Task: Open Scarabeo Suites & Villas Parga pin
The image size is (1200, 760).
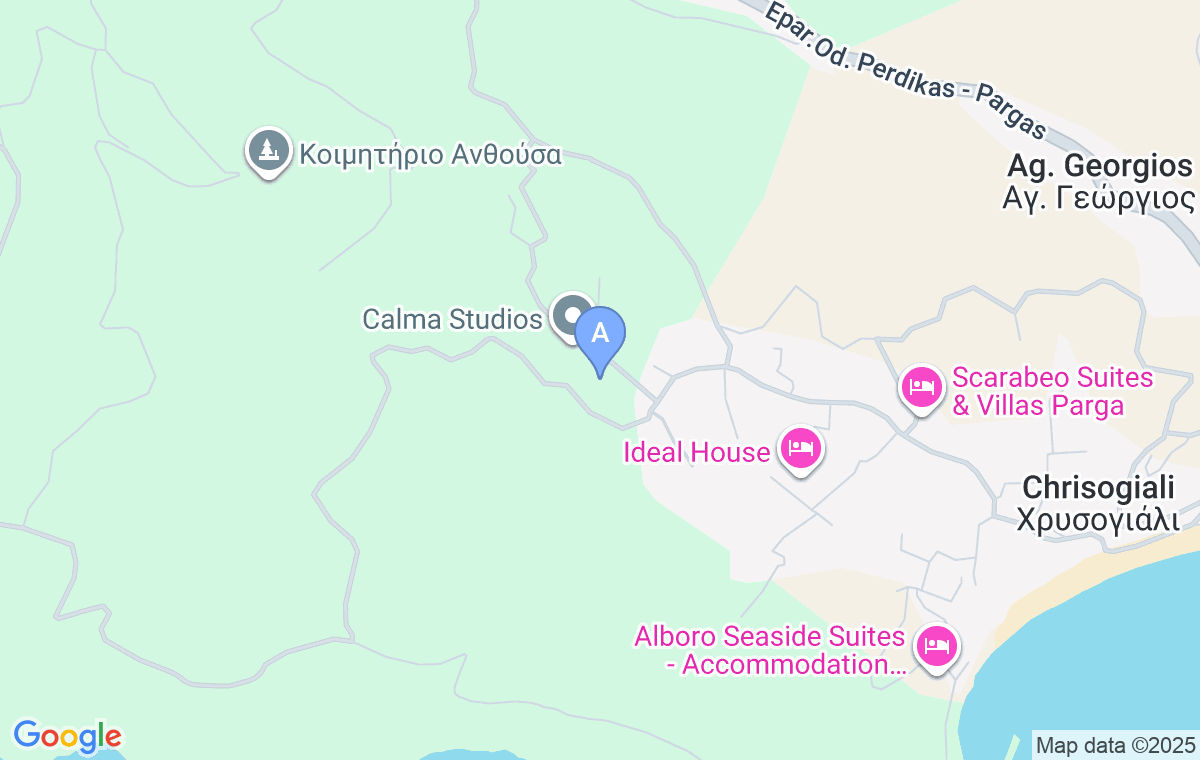Action: coord(921,387)
